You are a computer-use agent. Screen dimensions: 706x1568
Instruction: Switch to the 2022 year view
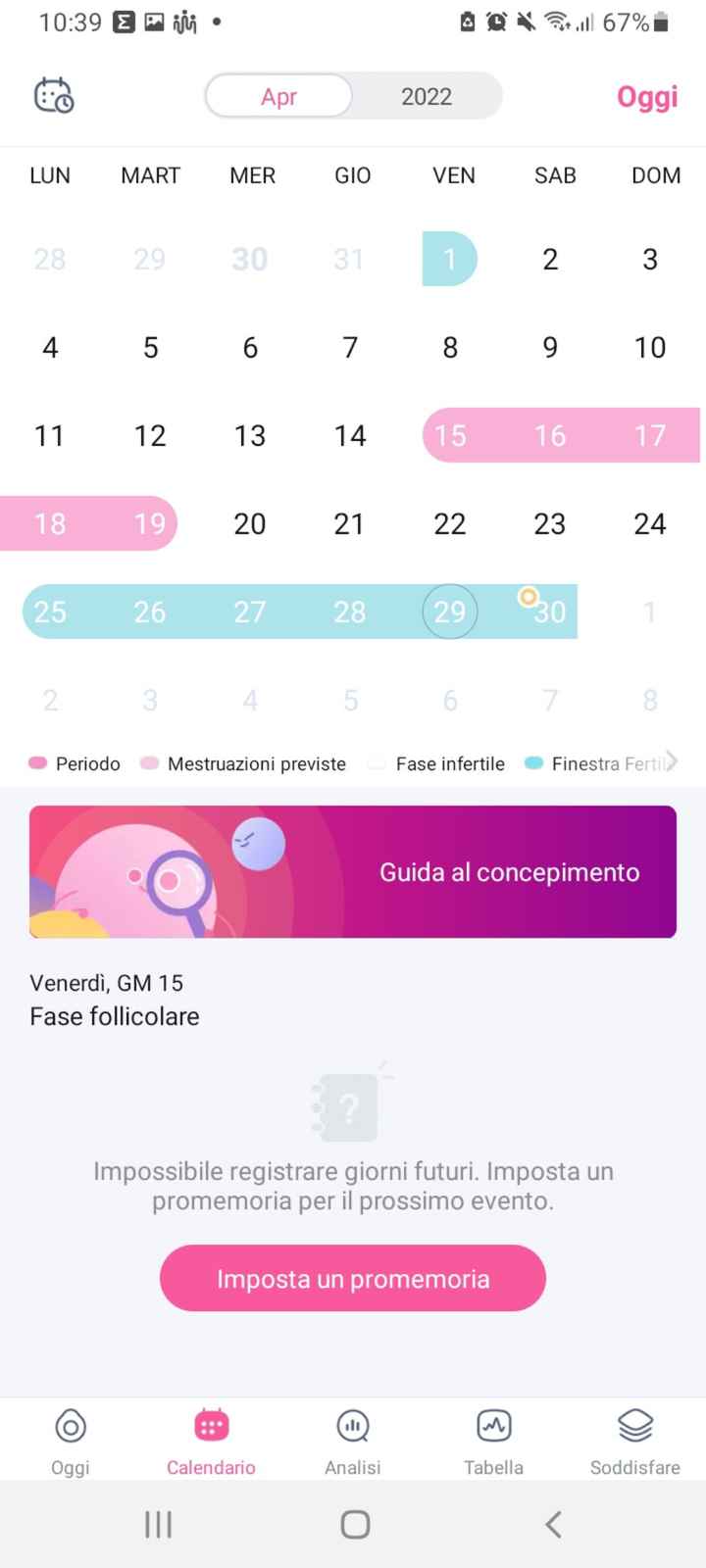click(424, 96)
